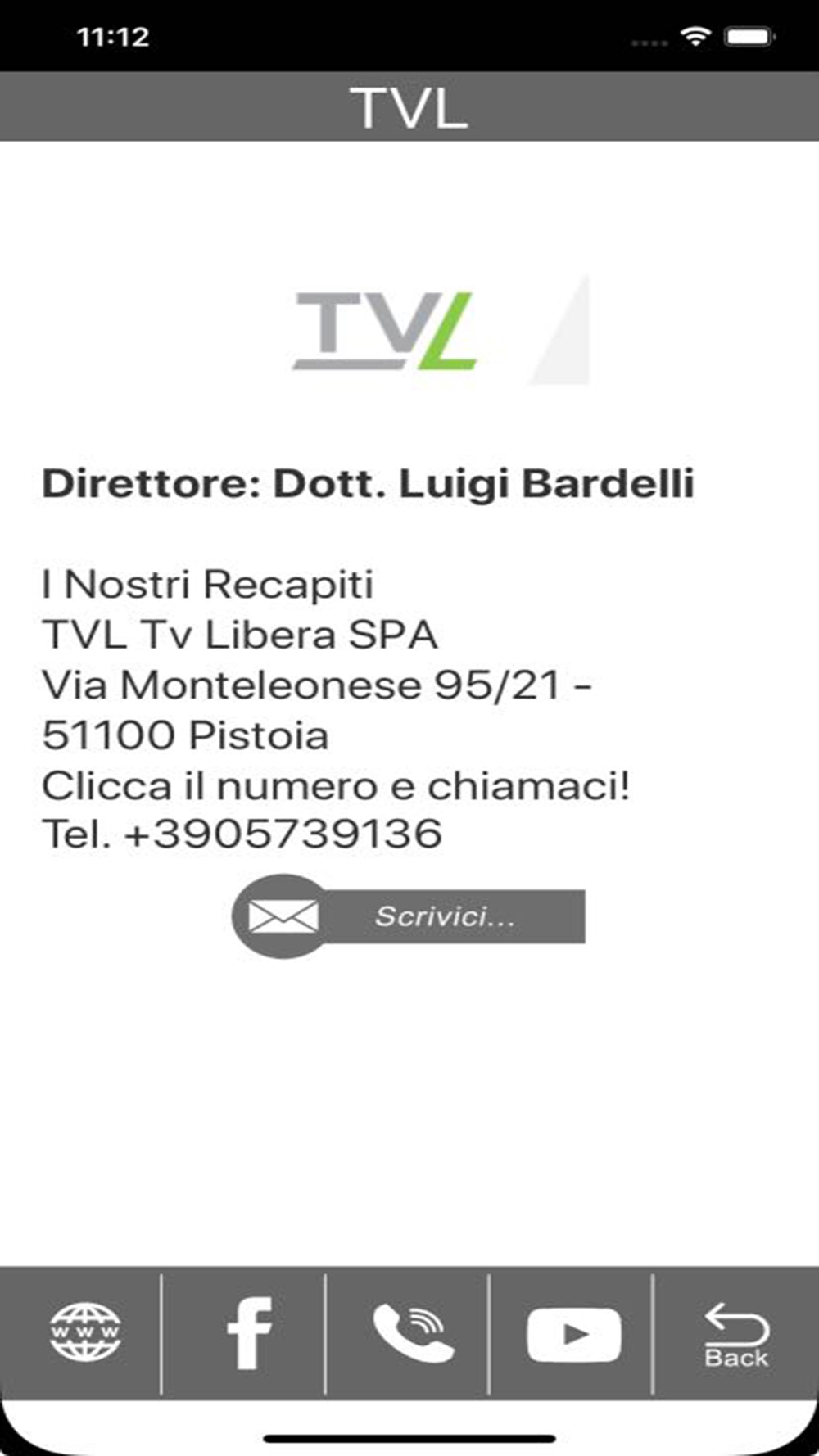
Task: Open the Facebook page
Action: click(x=248, y=1333)
